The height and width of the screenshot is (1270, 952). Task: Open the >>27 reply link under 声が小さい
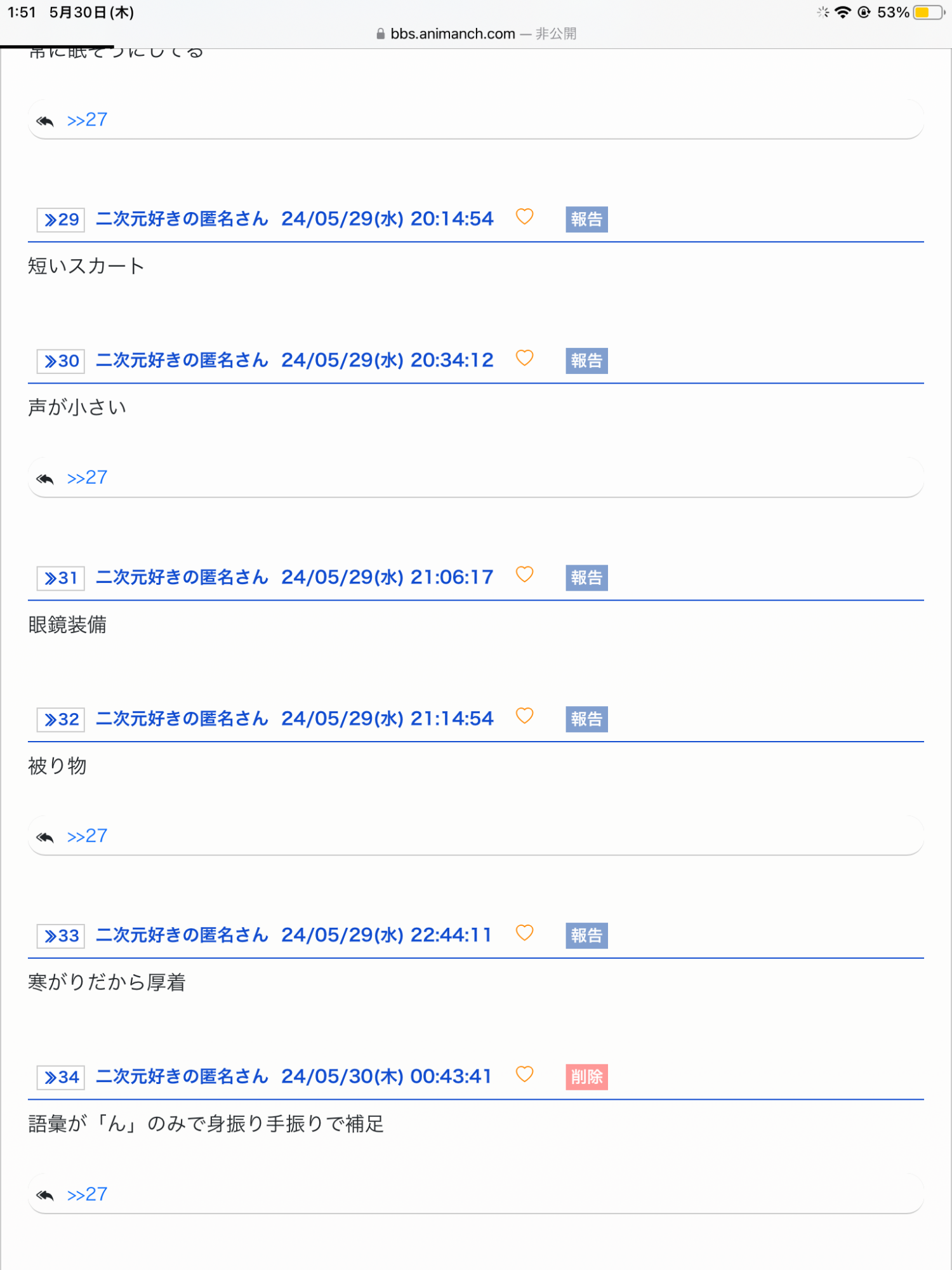pos(87,478)
